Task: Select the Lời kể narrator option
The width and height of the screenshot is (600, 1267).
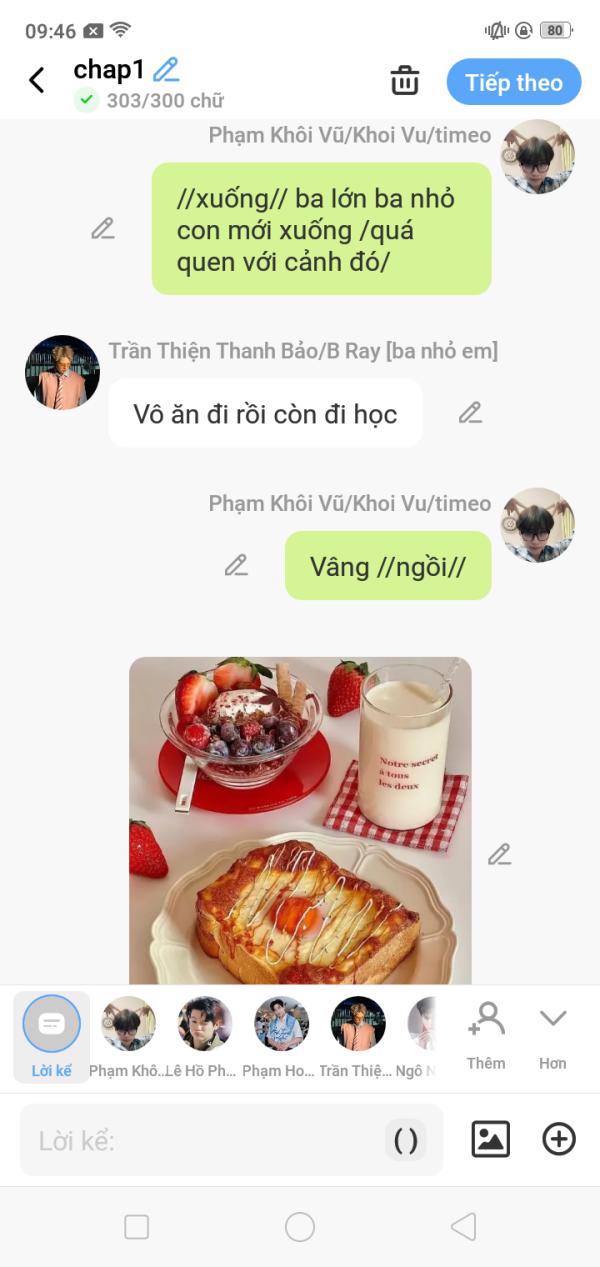Action: 51,1037
